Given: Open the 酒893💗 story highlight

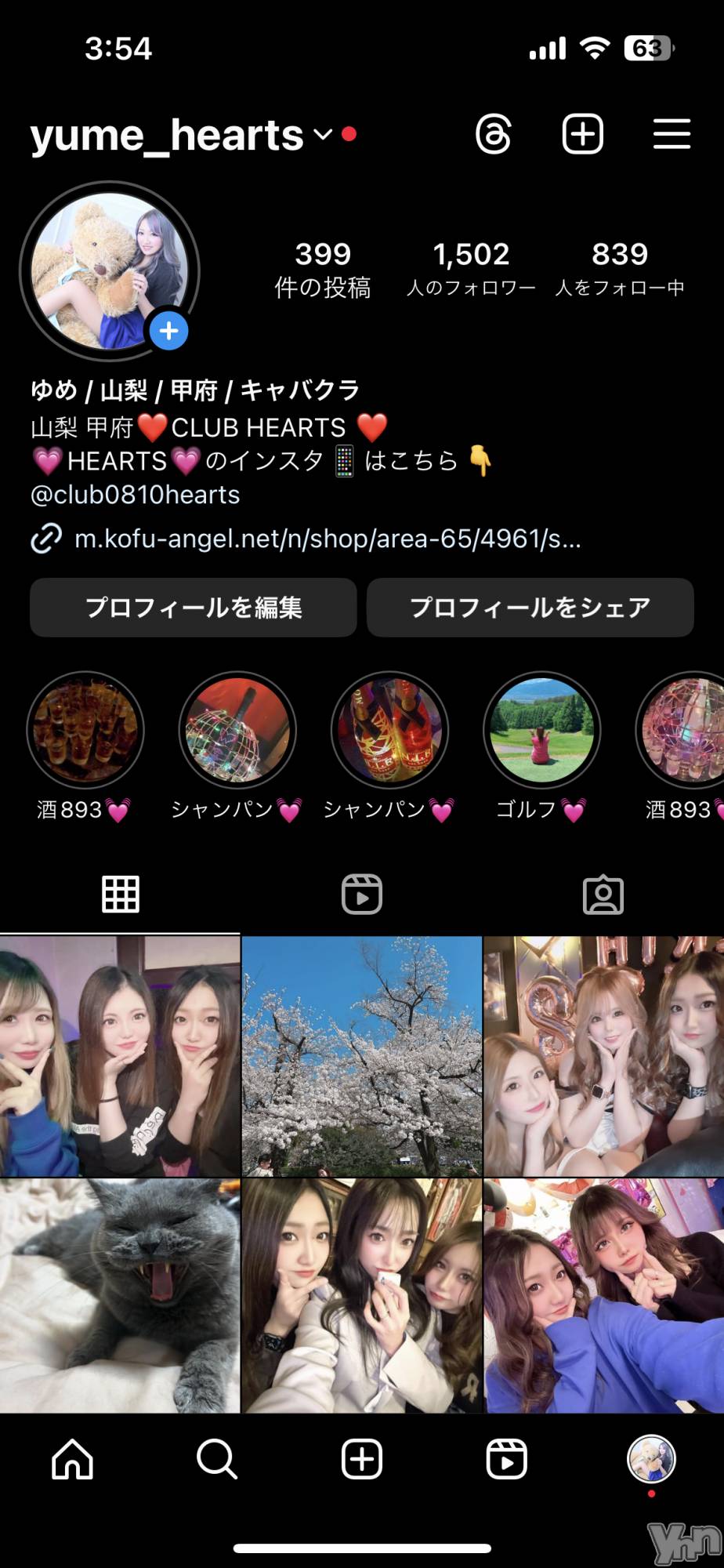Looking at the screenshot, I should coord(85,729).
